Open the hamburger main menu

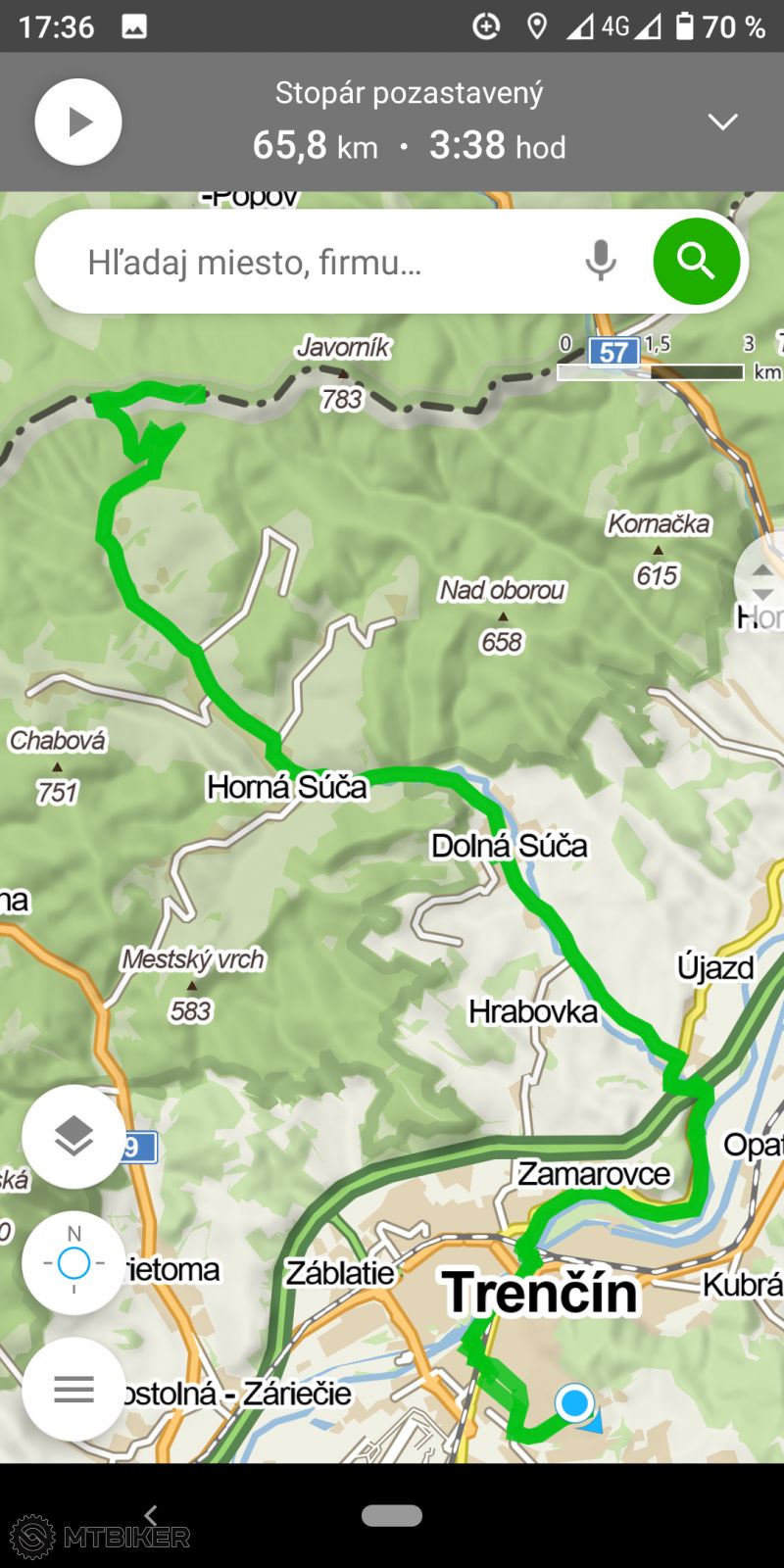74,1389
